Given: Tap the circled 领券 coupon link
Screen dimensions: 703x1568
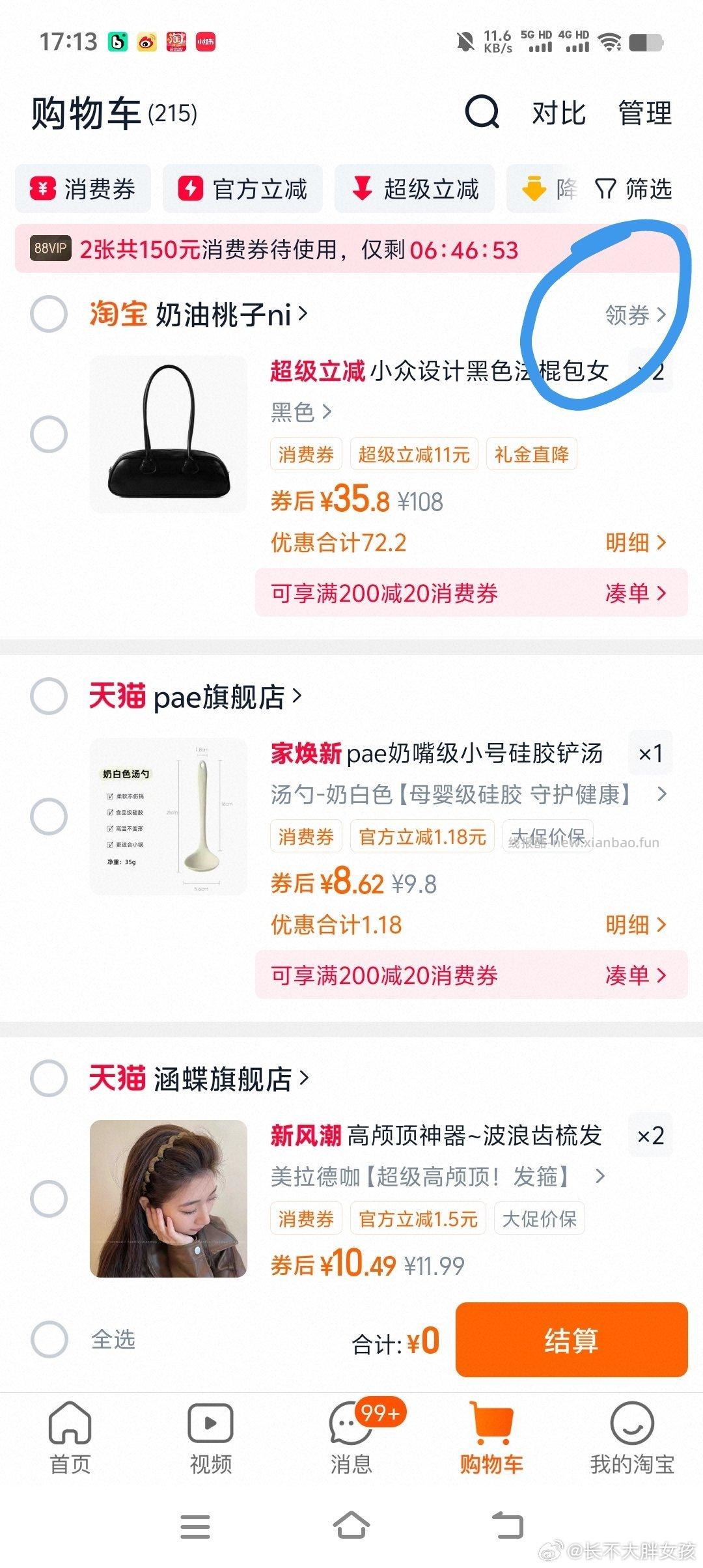Looking at the screenshot, I should tap(628, 315).
